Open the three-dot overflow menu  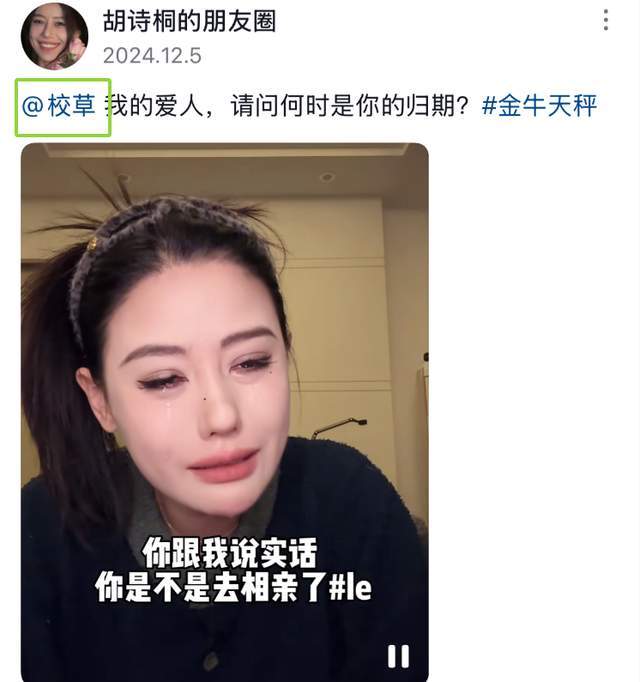(x=606, y=20)
